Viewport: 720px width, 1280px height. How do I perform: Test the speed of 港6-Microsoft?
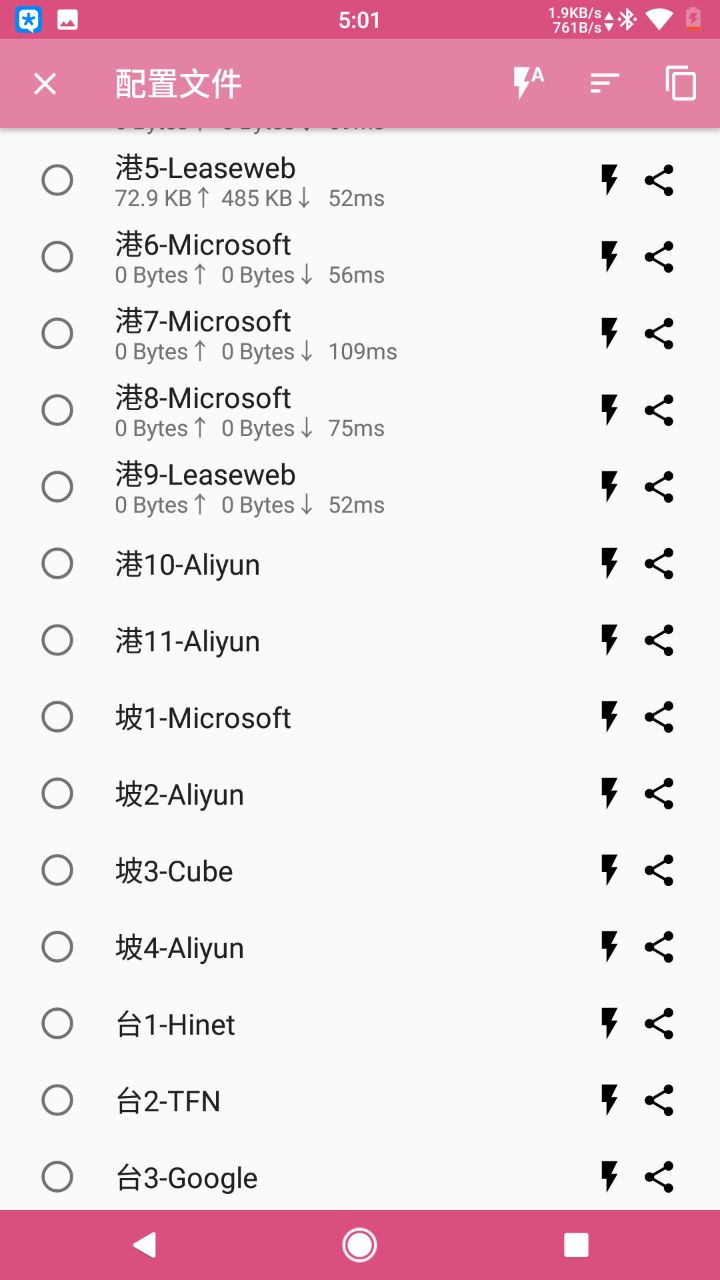point(608,257)
